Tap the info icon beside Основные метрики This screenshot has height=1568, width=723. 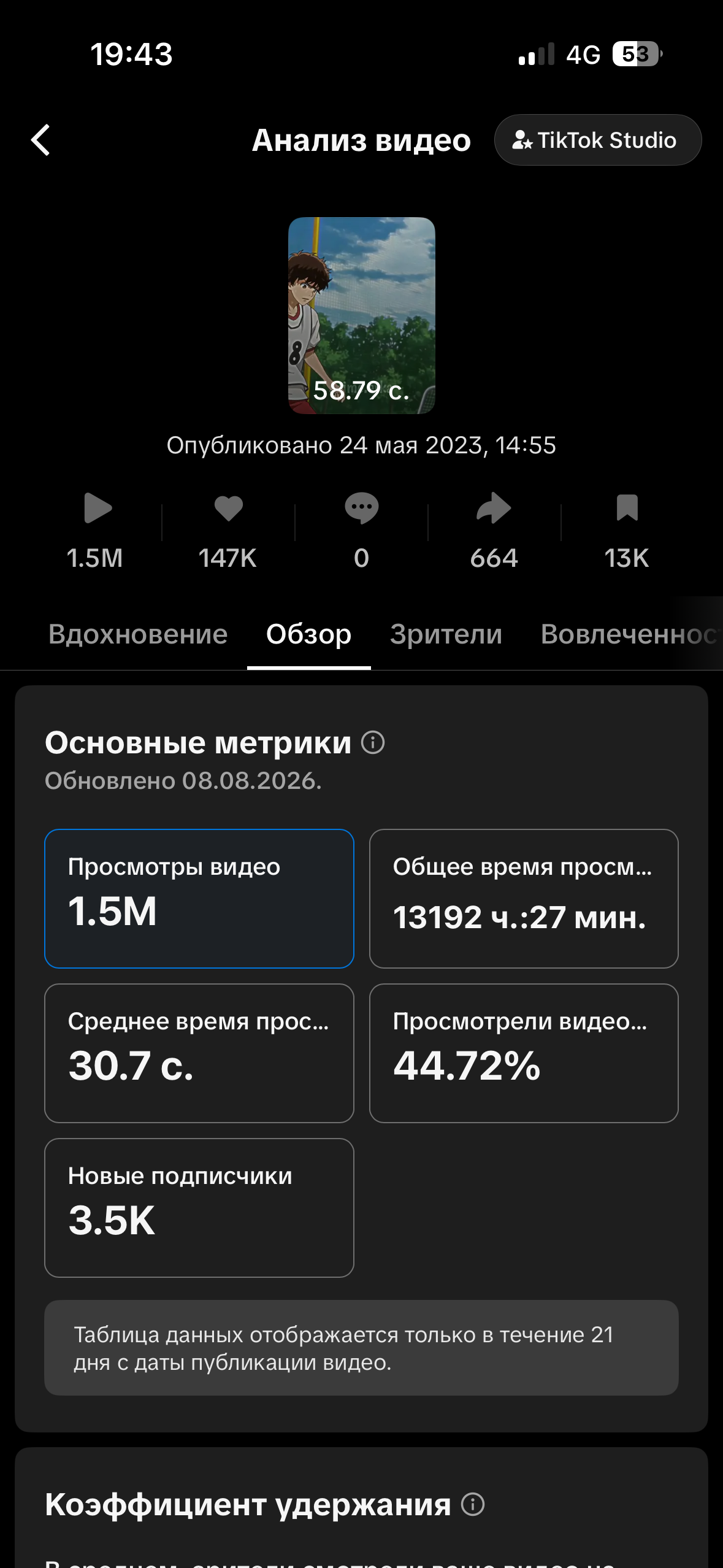(373, 742)
